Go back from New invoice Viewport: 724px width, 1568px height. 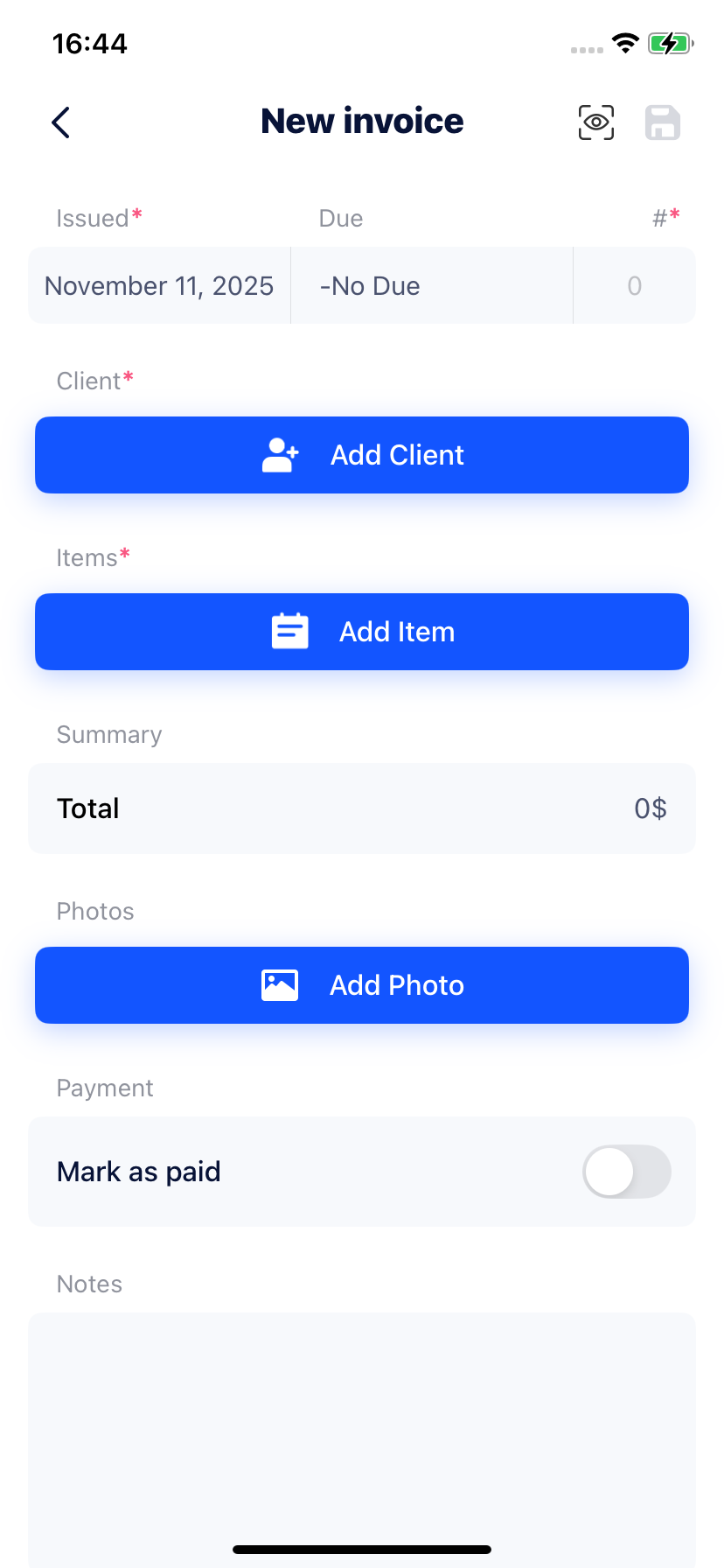tap(60, 122)
